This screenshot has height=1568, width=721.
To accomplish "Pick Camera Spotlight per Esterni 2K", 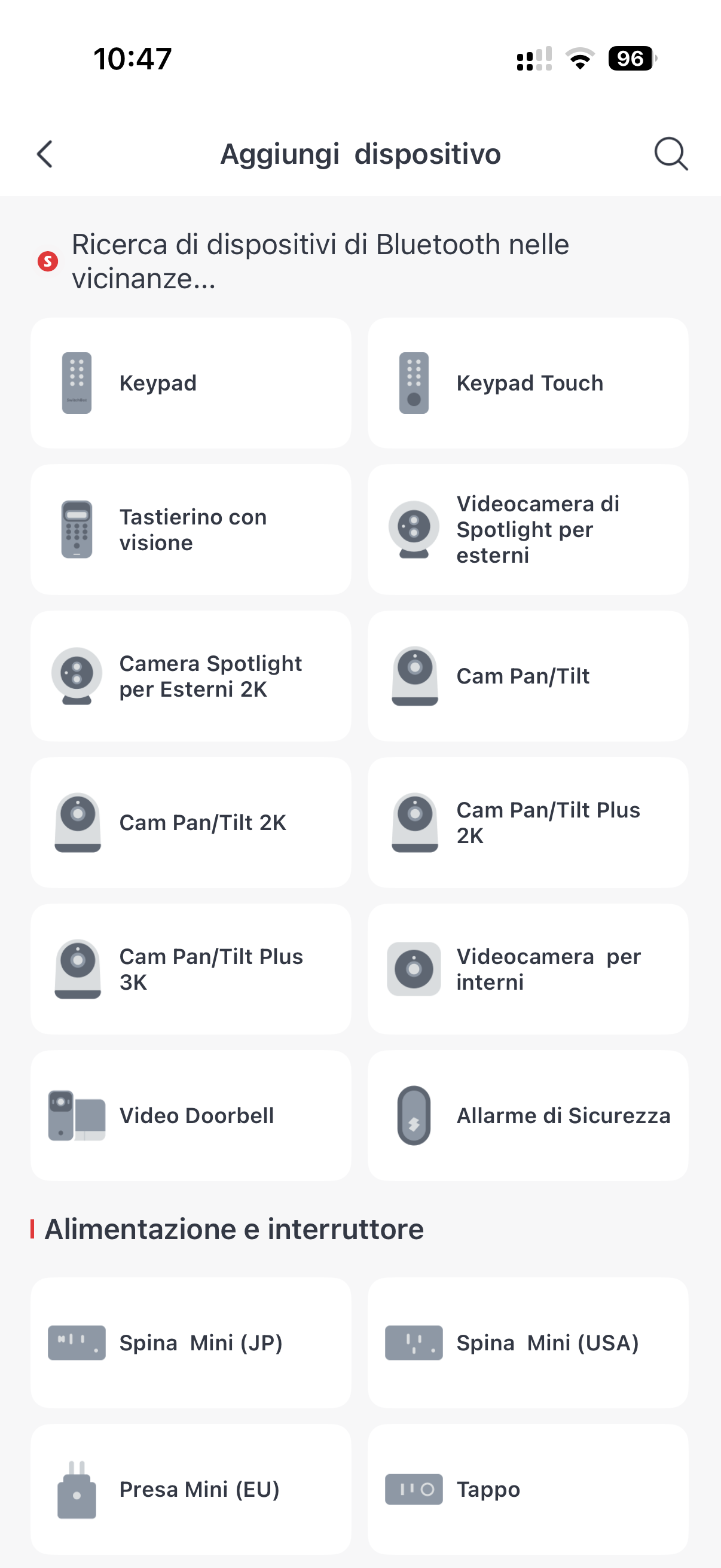I will click(191, 676).
